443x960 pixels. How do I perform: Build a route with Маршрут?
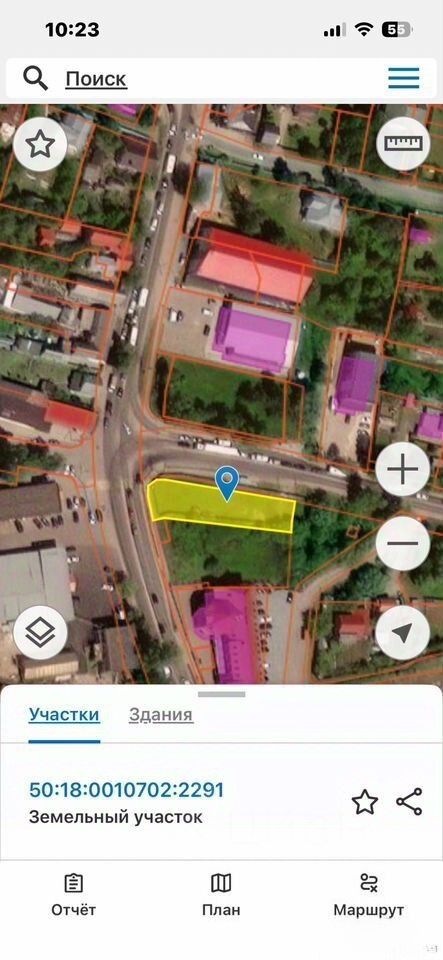[368, 894]
